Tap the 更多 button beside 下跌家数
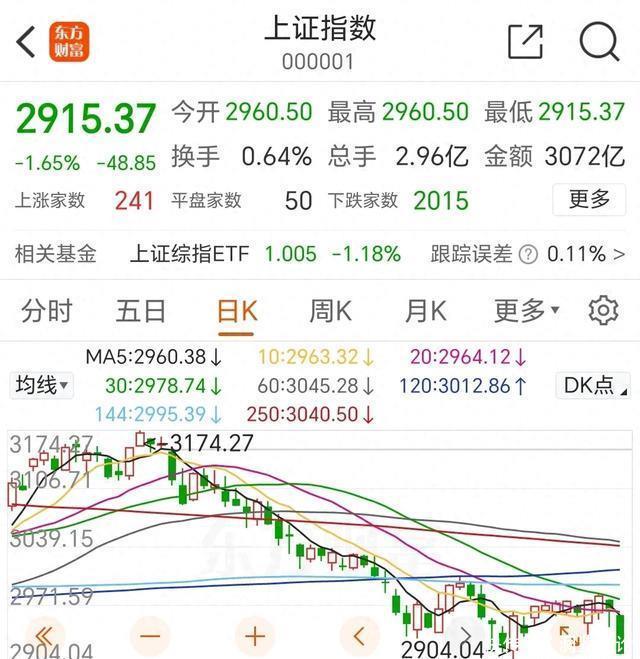Image resolution: width=640 pixels, height=659 pixels. coord(589,199)
